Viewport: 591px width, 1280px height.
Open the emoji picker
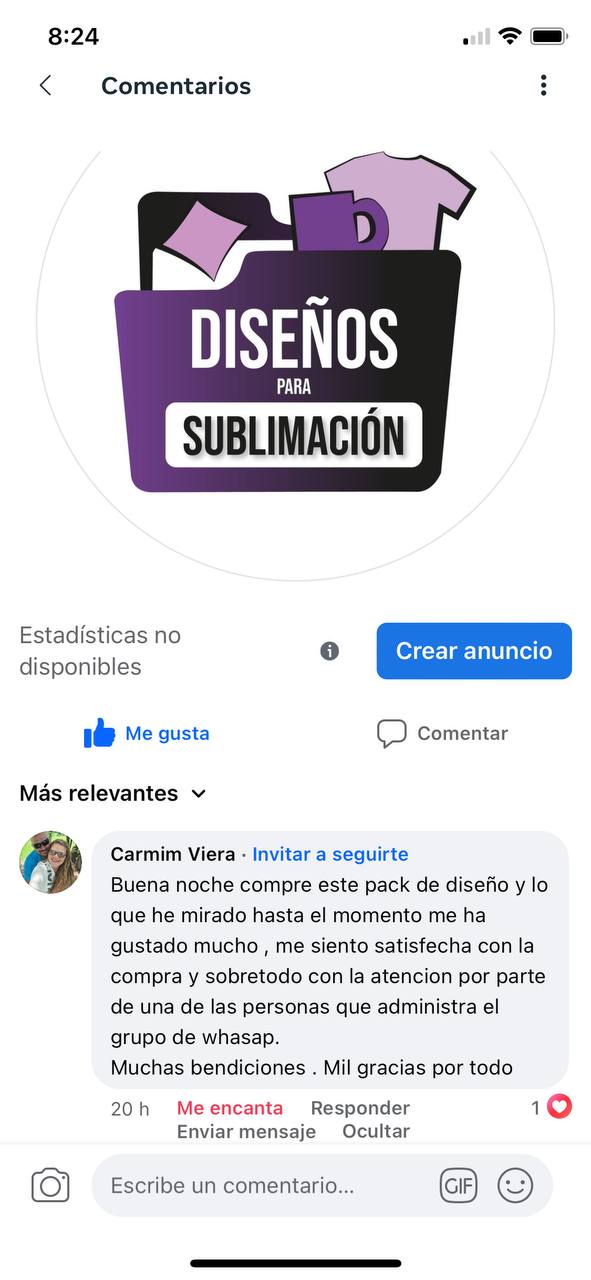pyautogui.click(x=515, y=1186)
